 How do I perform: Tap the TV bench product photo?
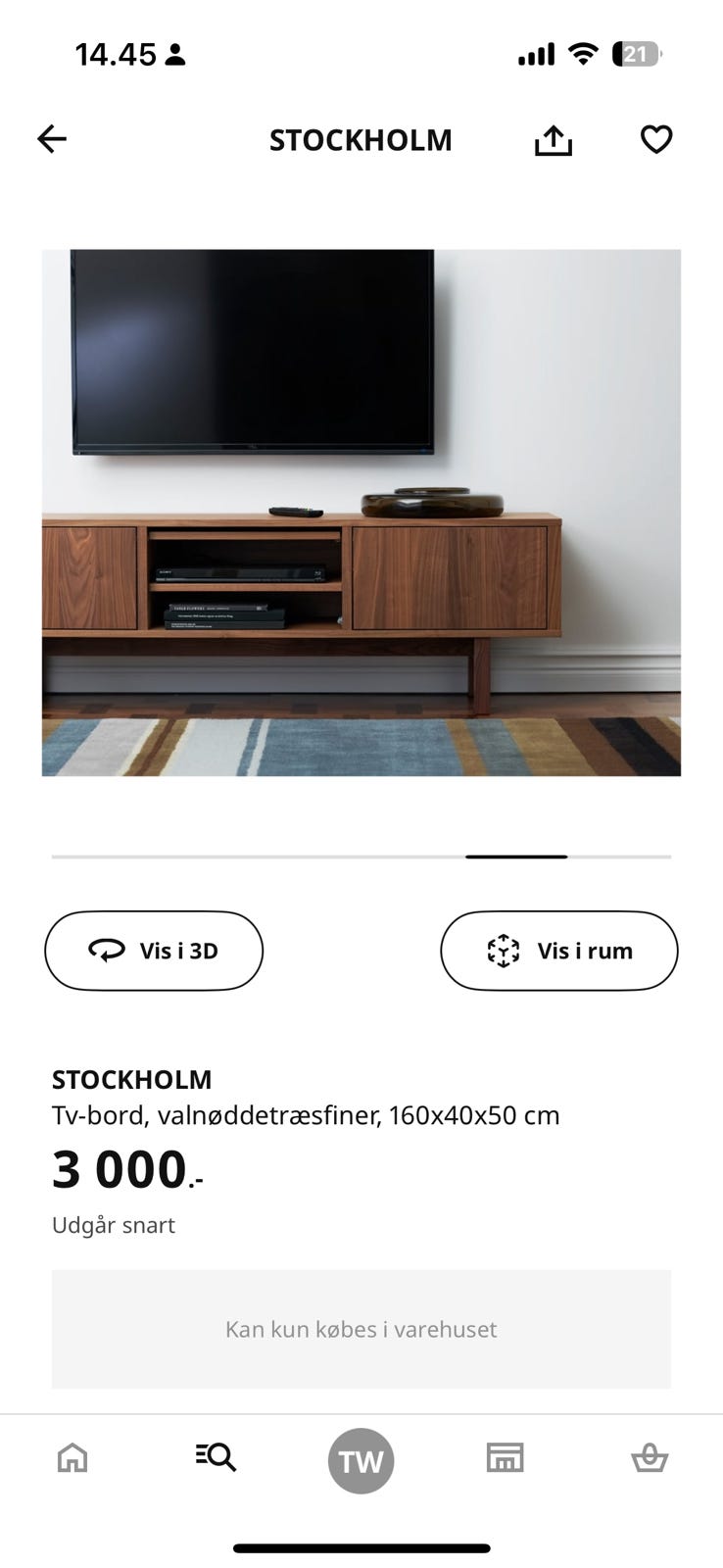tap(361, 512)
